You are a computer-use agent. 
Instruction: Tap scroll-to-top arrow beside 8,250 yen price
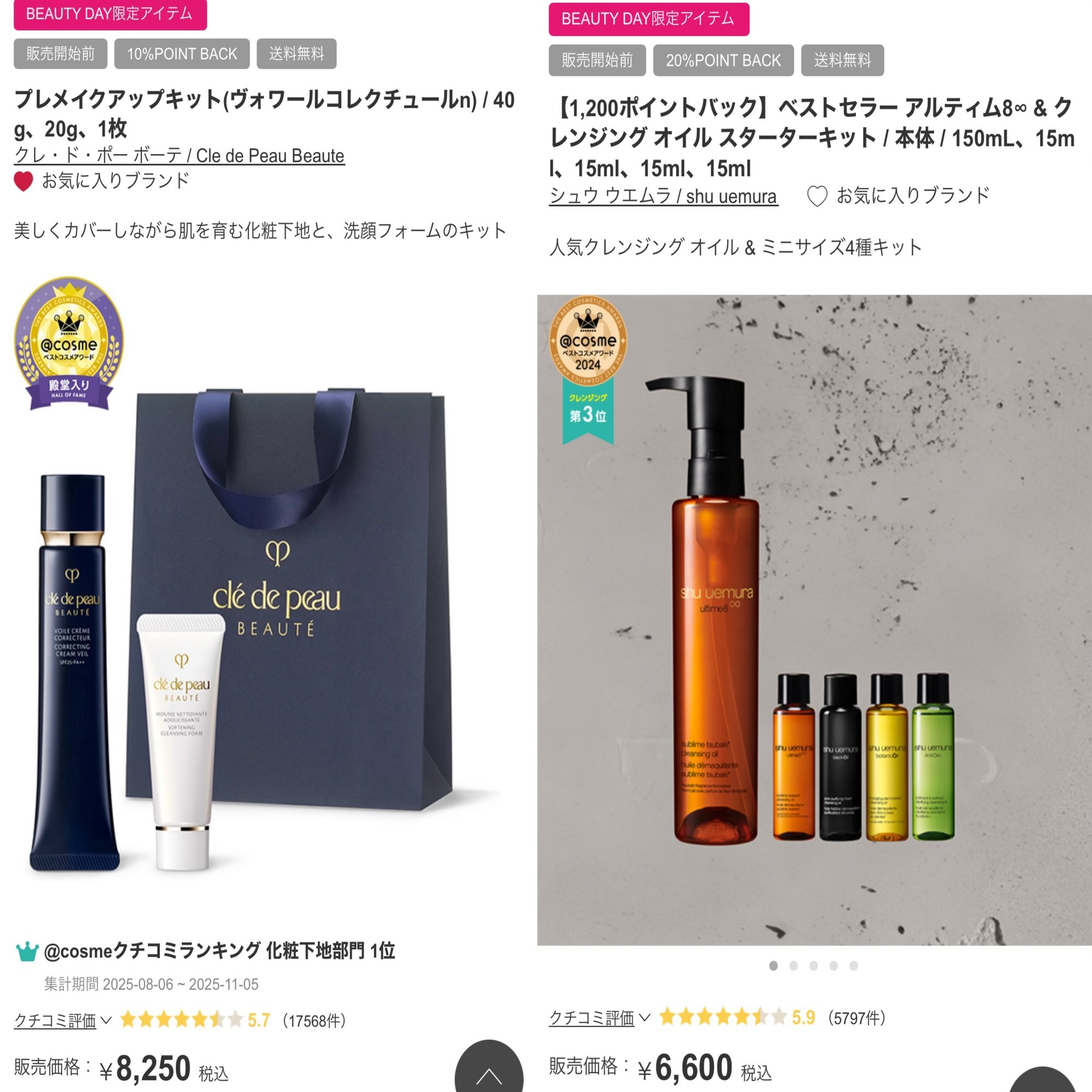tap(489, 1071)
